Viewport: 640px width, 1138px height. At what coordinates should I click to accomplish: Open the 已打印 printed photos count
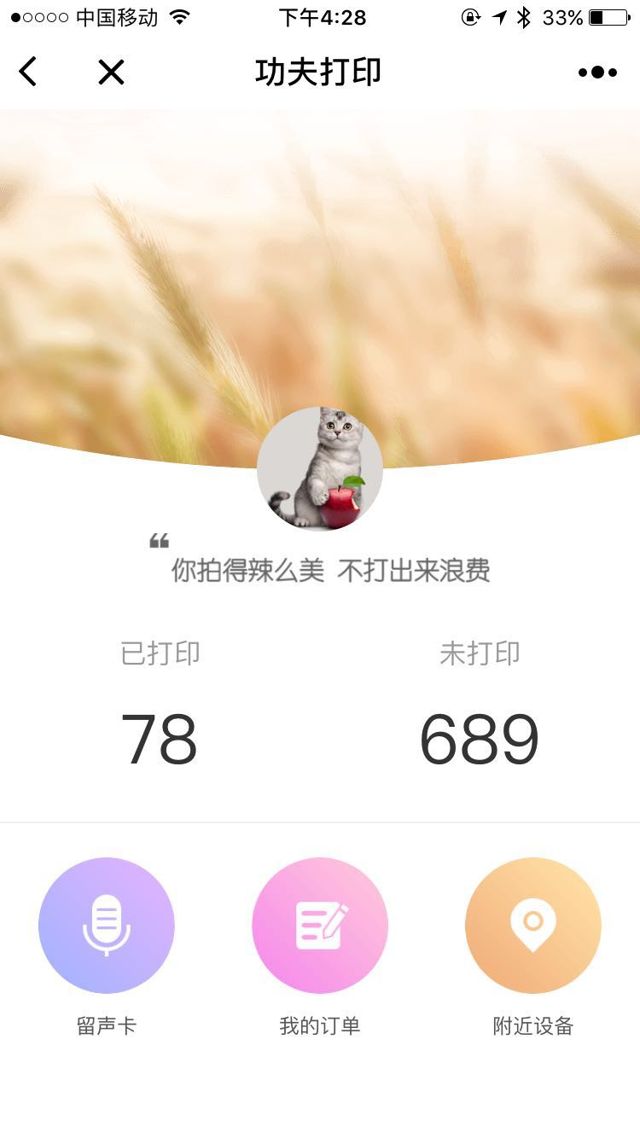160,738
